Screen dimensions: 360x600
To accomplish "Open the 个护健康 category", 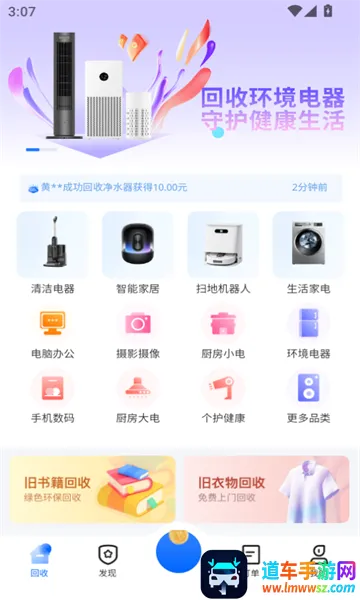I will click(223, 397).
